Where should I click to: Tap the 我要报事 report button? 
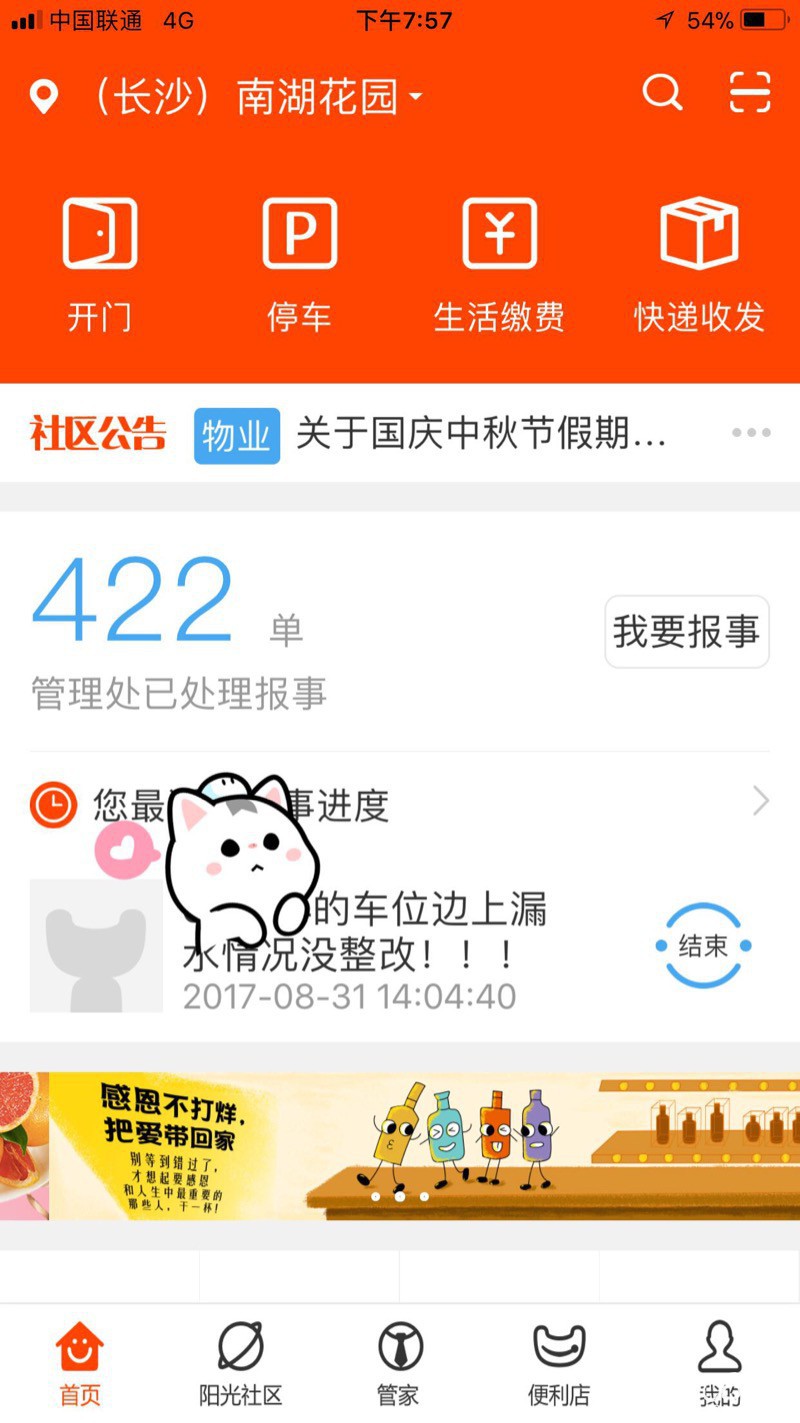686,631
